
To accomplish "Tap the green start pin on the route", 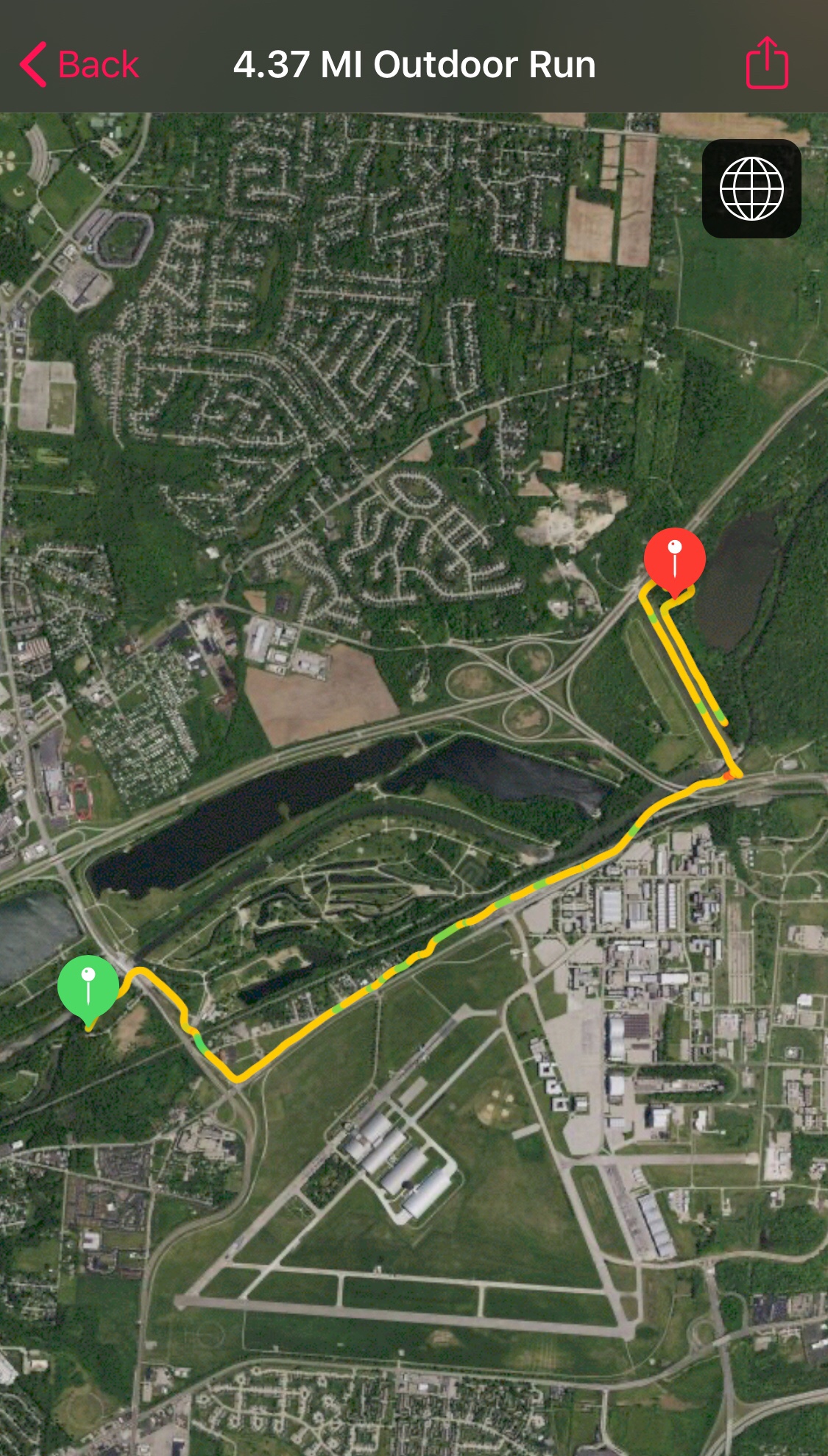I will pos(88,987).
